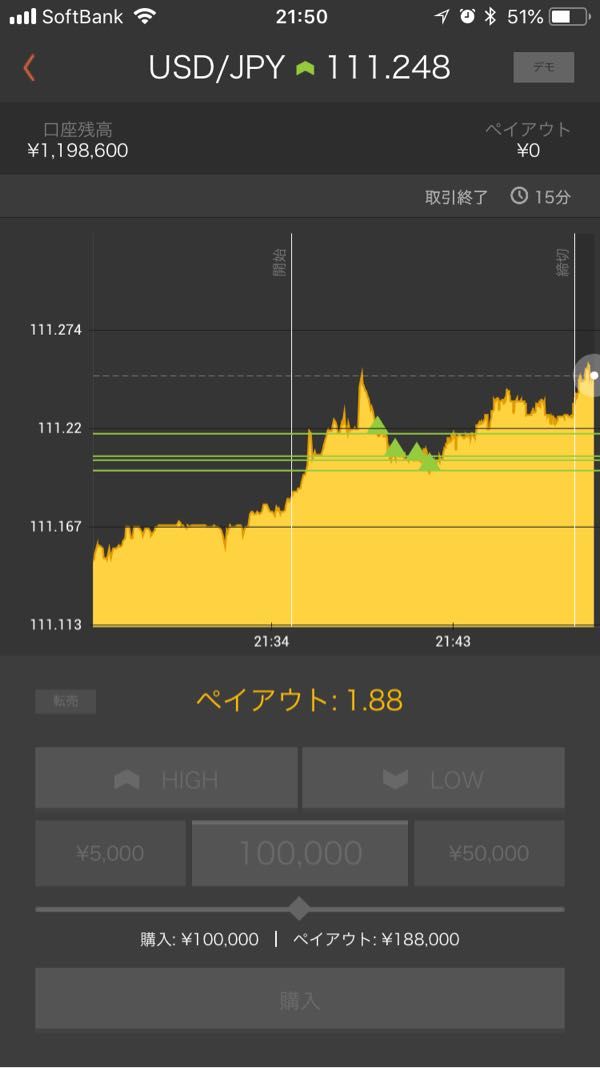
Task: Choose the ¥5,000 preset amount
Action: 110,853
